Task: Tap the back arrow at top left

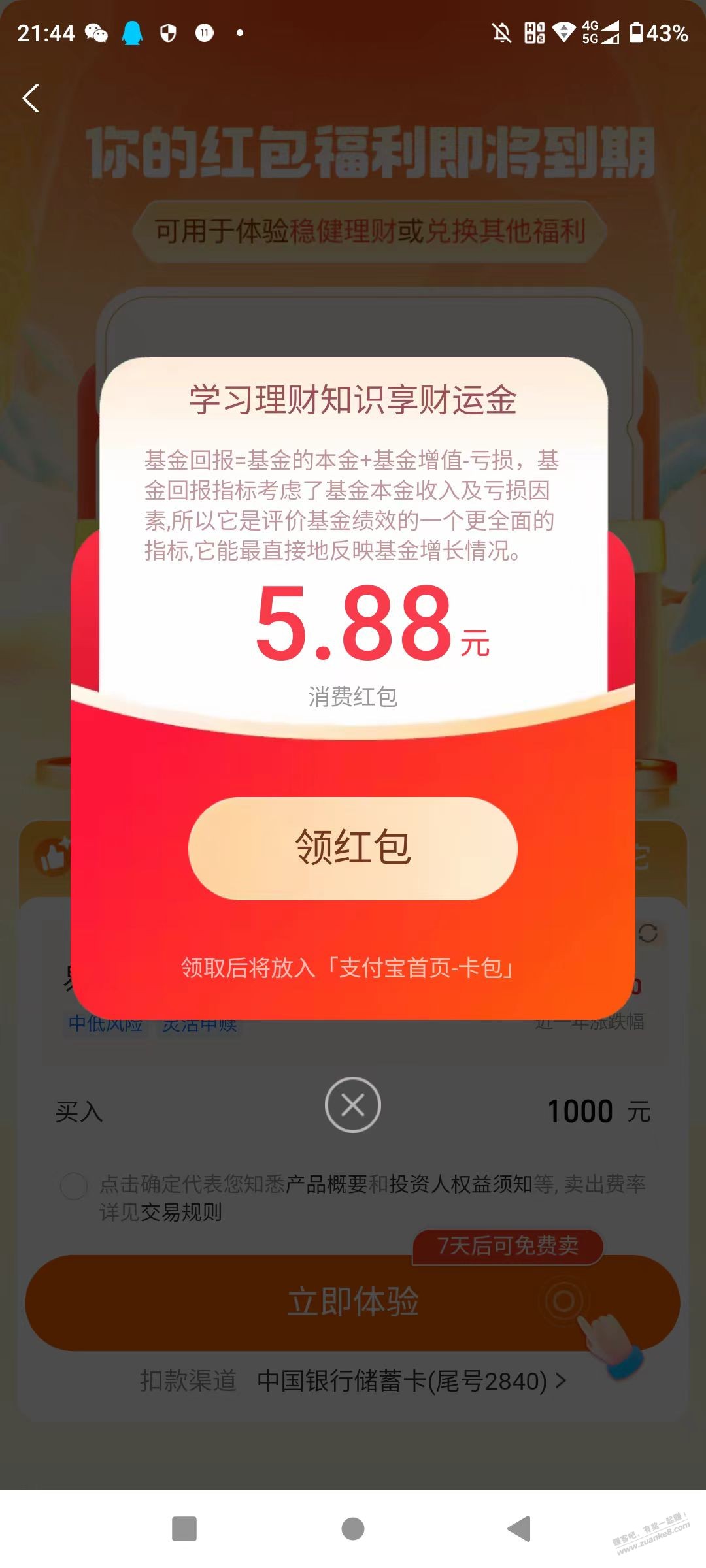Action: pos(29,99)
